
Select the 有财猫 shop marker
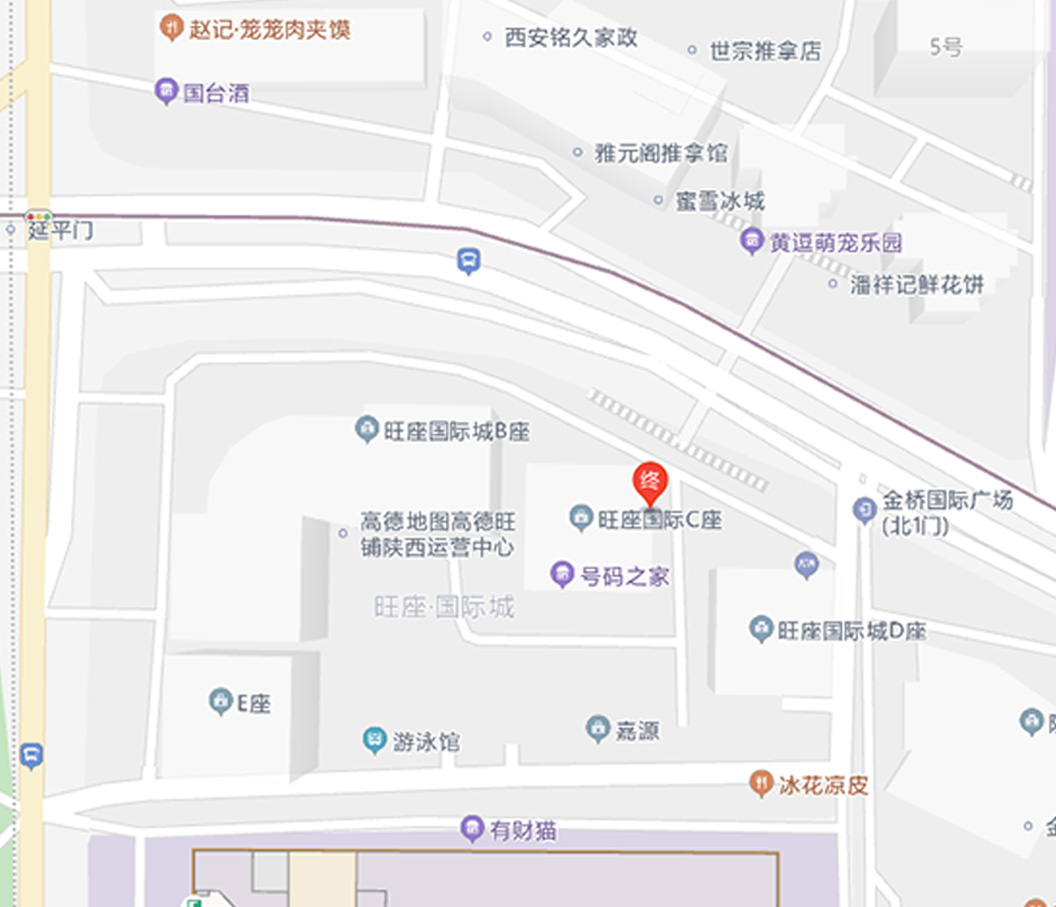[472, 829]
